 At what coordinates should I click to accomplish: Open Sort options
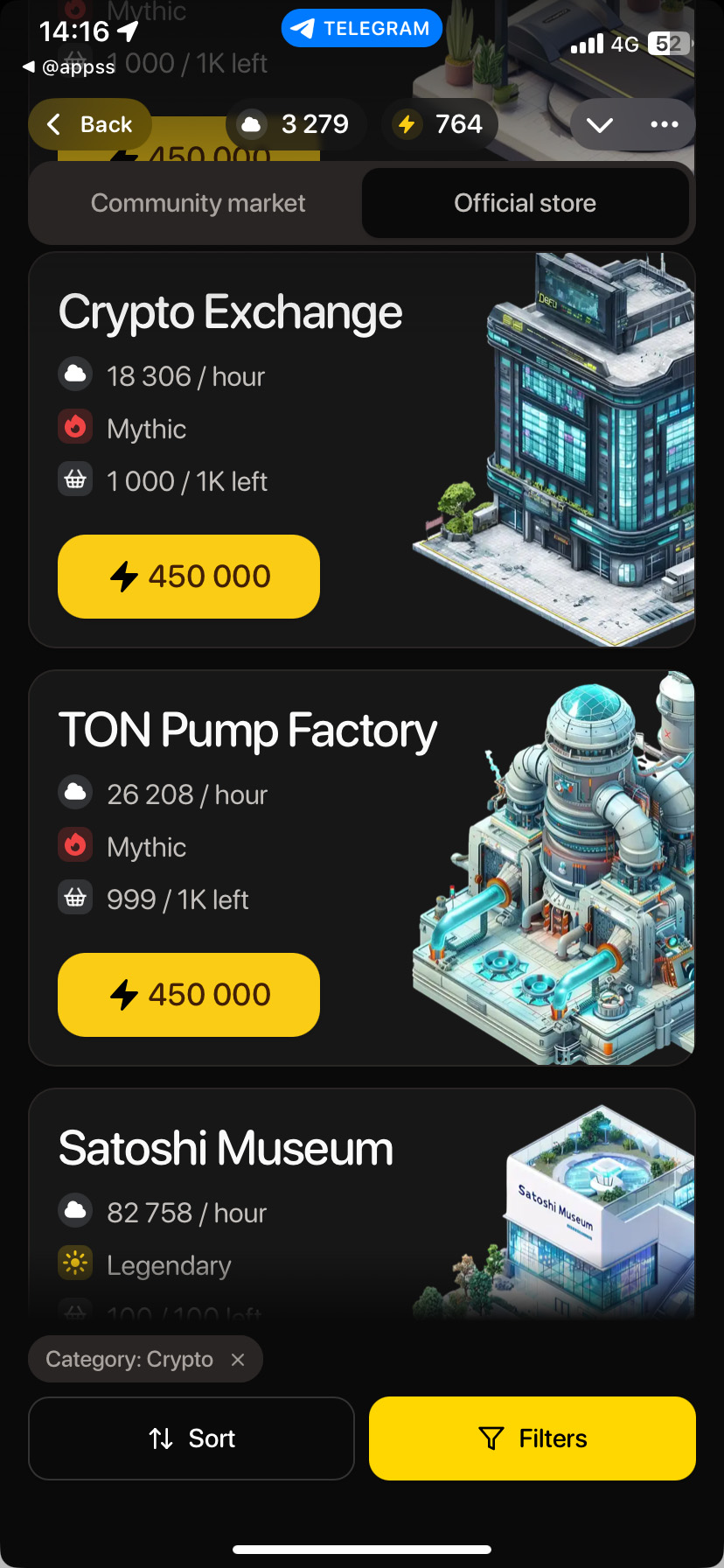pos(191,1438)
